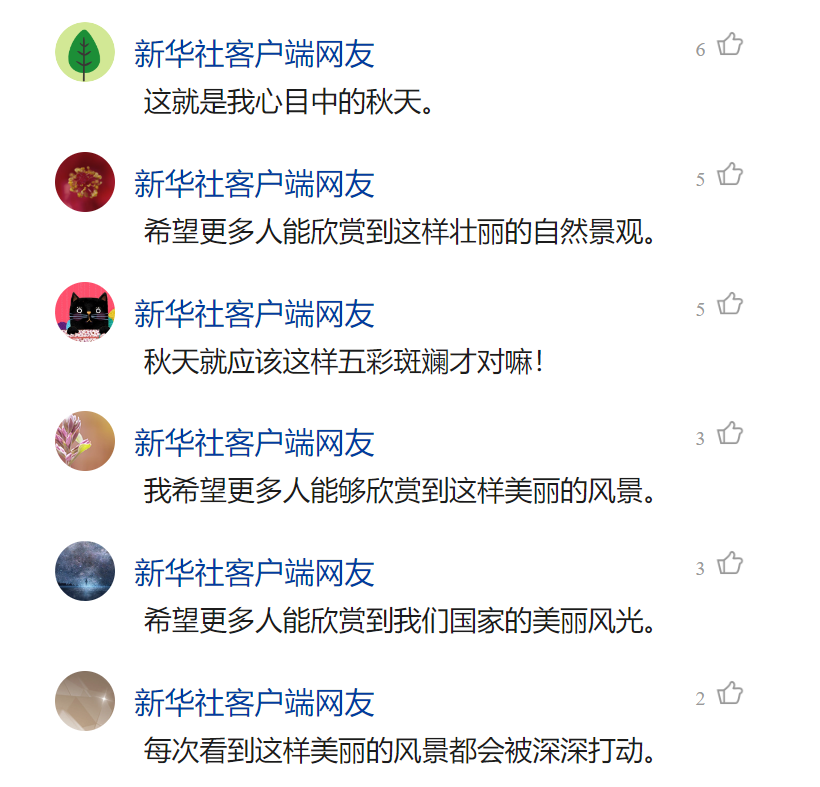Like the comment about 壮丽的自然景观
The image size is (820, 787).
[731, 175]
